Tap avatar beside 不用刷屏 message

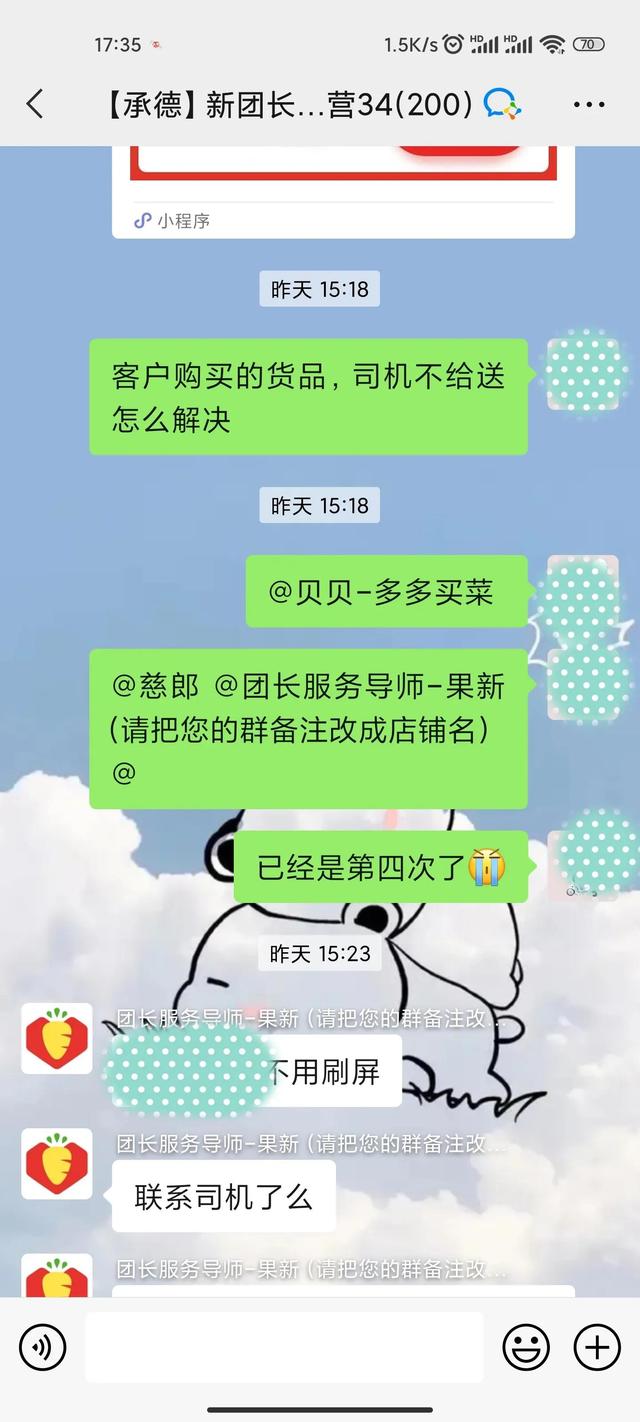pyautogui.click(x=57, y=1039)
